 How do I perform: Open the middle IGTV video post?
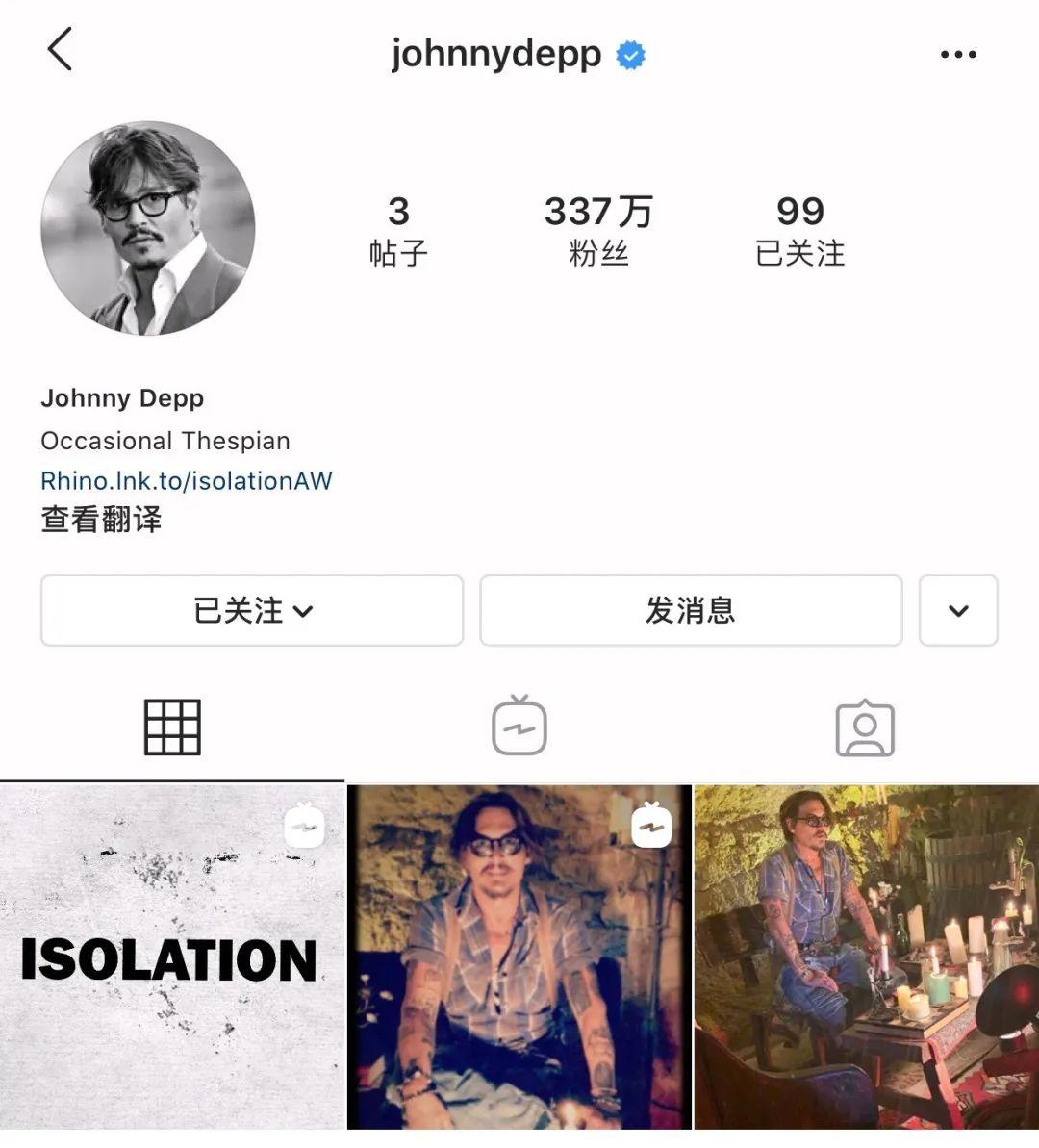(x=519, y=957)
